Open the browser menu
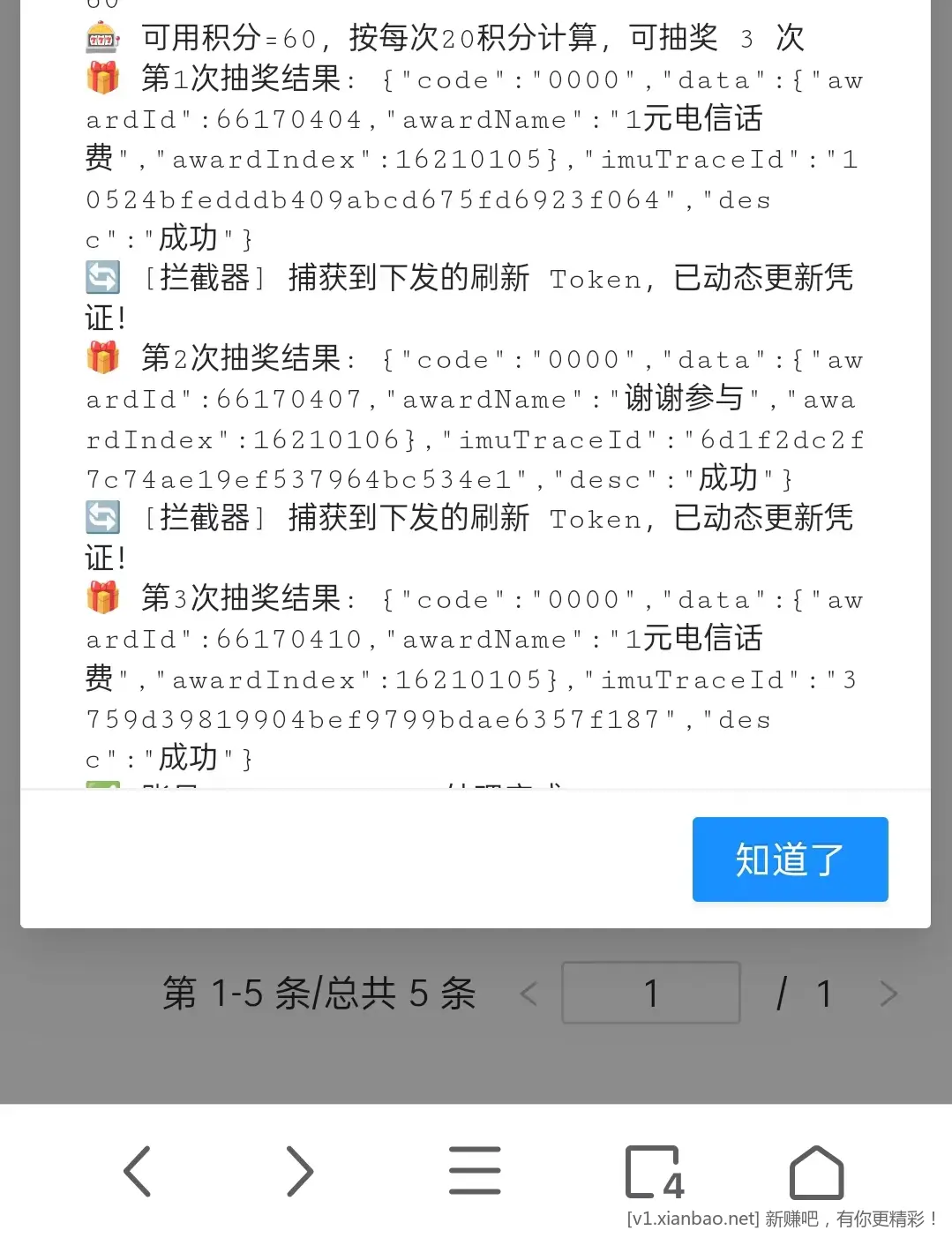The image size is (952, 1238). (x=475, y=1172)
